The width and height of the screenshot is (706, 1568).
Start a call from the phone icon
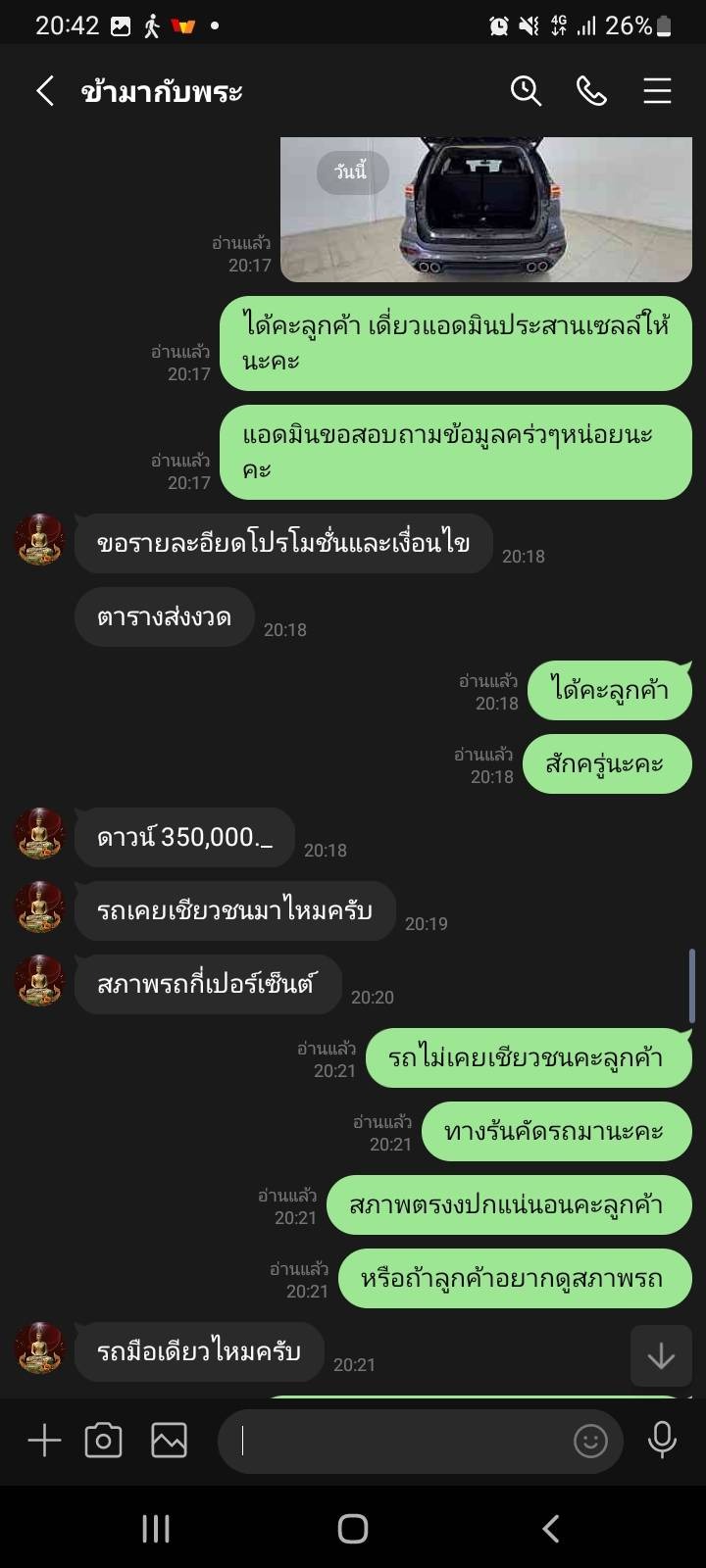pos(591,91)
